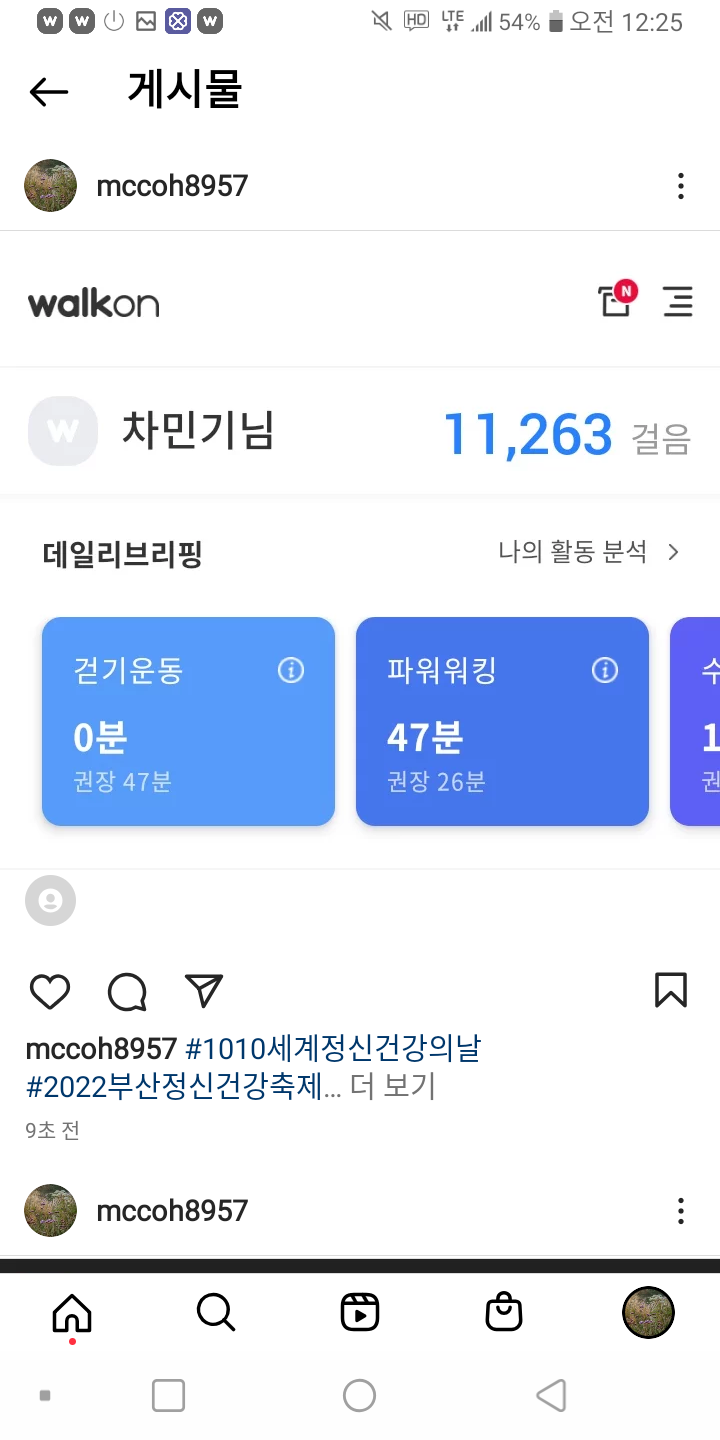
Task: Switch to the Reels tab
Action: (x=360, y=1312)
